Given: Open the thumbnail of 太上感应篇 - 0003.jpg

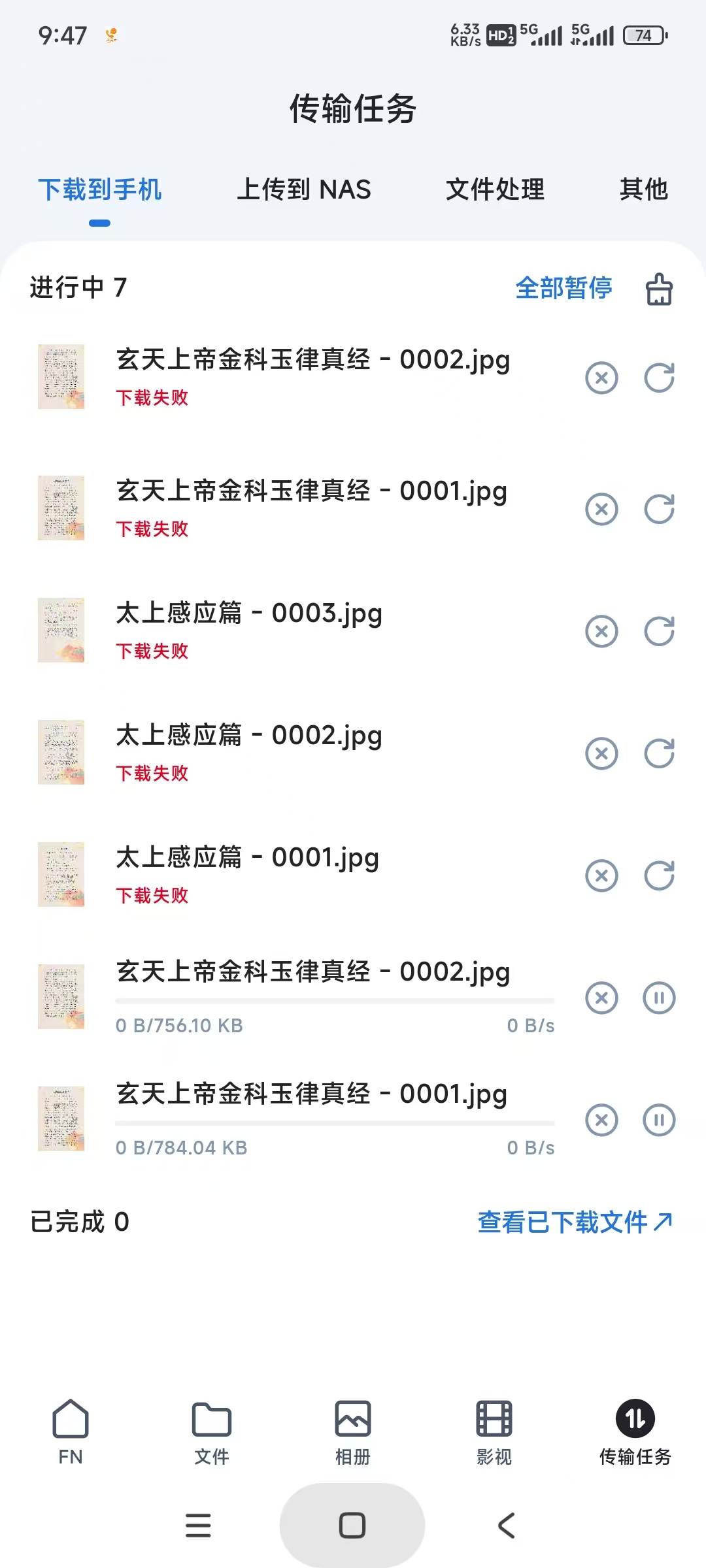Looking at the screenshot, I should tap(61, 630).
